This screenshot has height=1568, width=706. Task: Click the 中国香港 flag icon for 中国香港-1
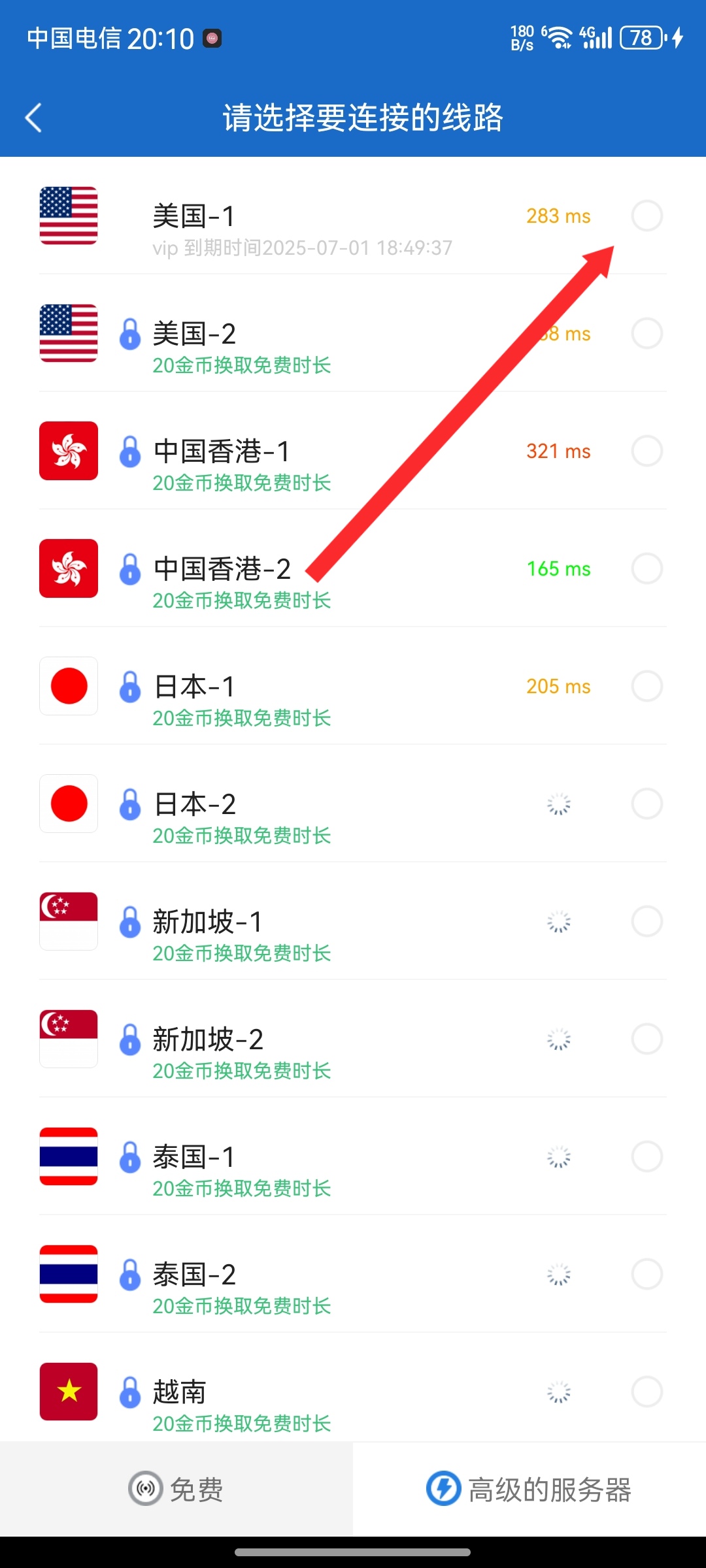68,451
